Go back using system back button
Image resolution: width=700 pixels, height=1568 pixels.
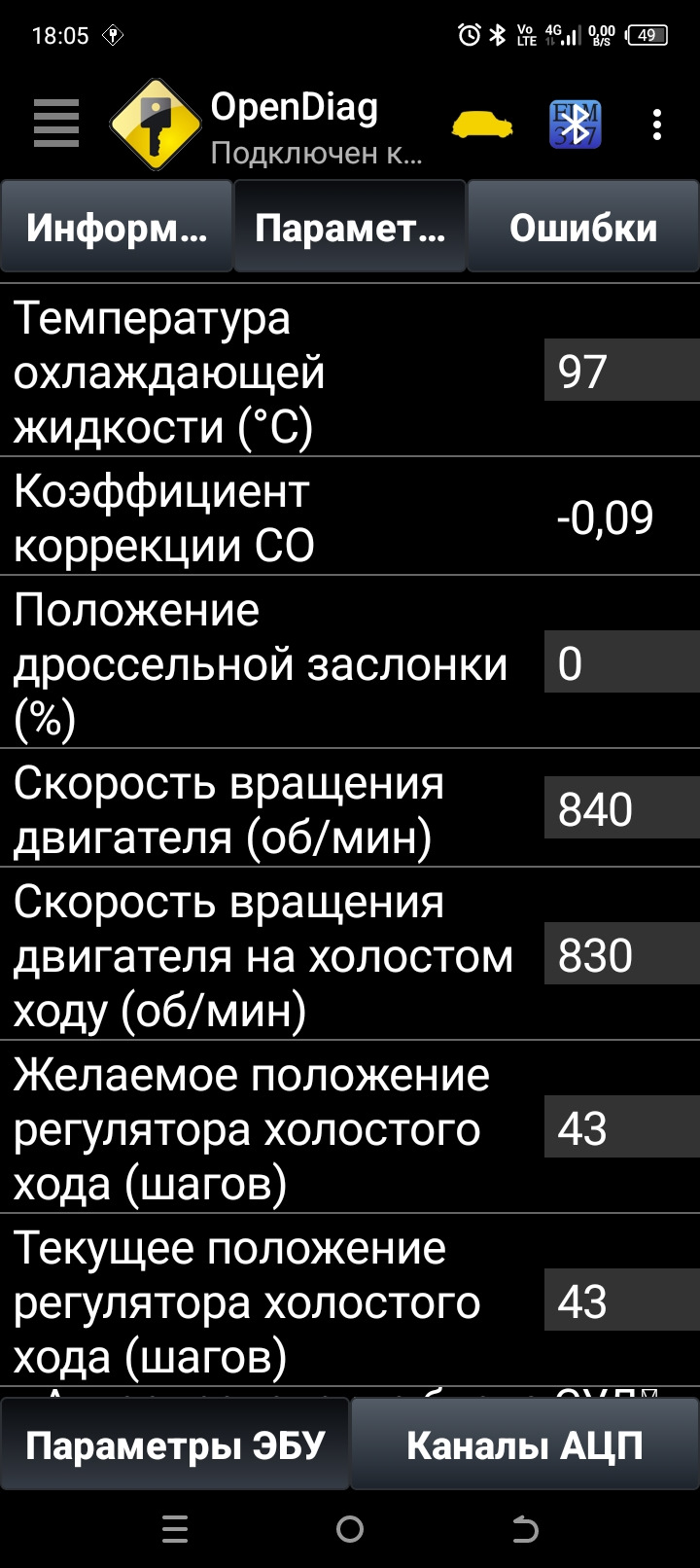coord(525,1530)
